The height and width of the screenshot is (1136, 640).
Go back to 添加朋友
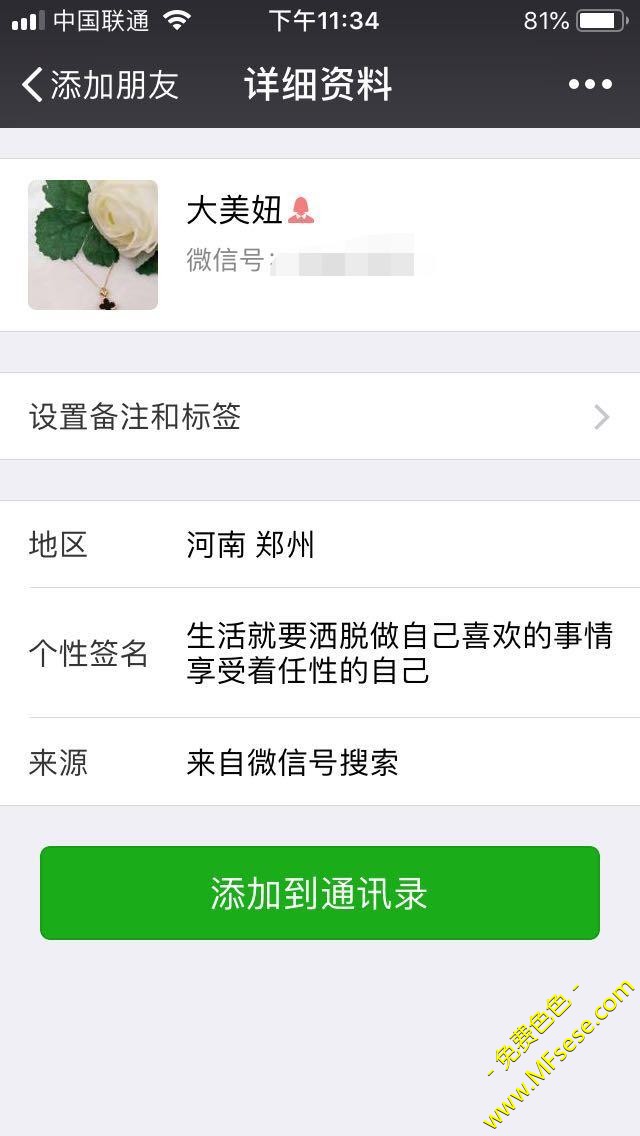click(98, 85)
